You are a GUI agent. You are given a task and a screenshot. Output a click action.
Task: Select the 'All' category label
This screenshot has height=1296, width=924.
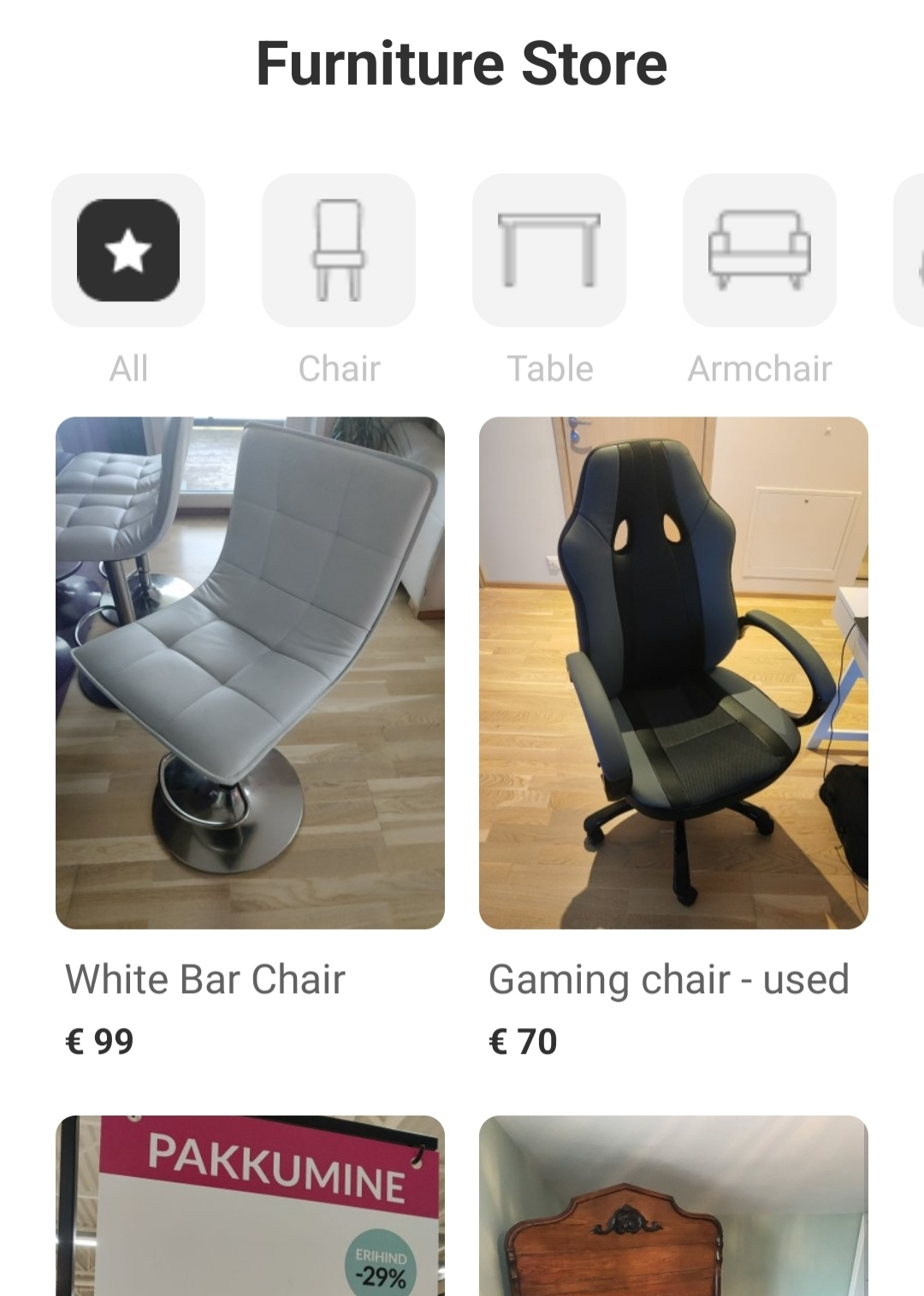coord(127,368)
